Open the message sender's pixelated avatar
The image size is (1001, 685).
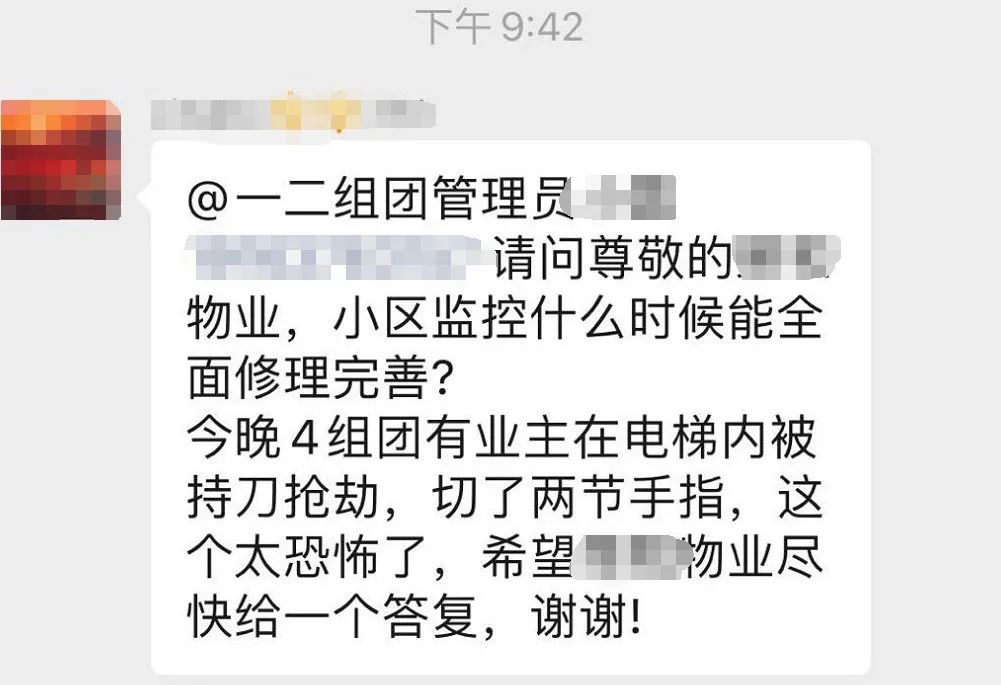point(60,160)
